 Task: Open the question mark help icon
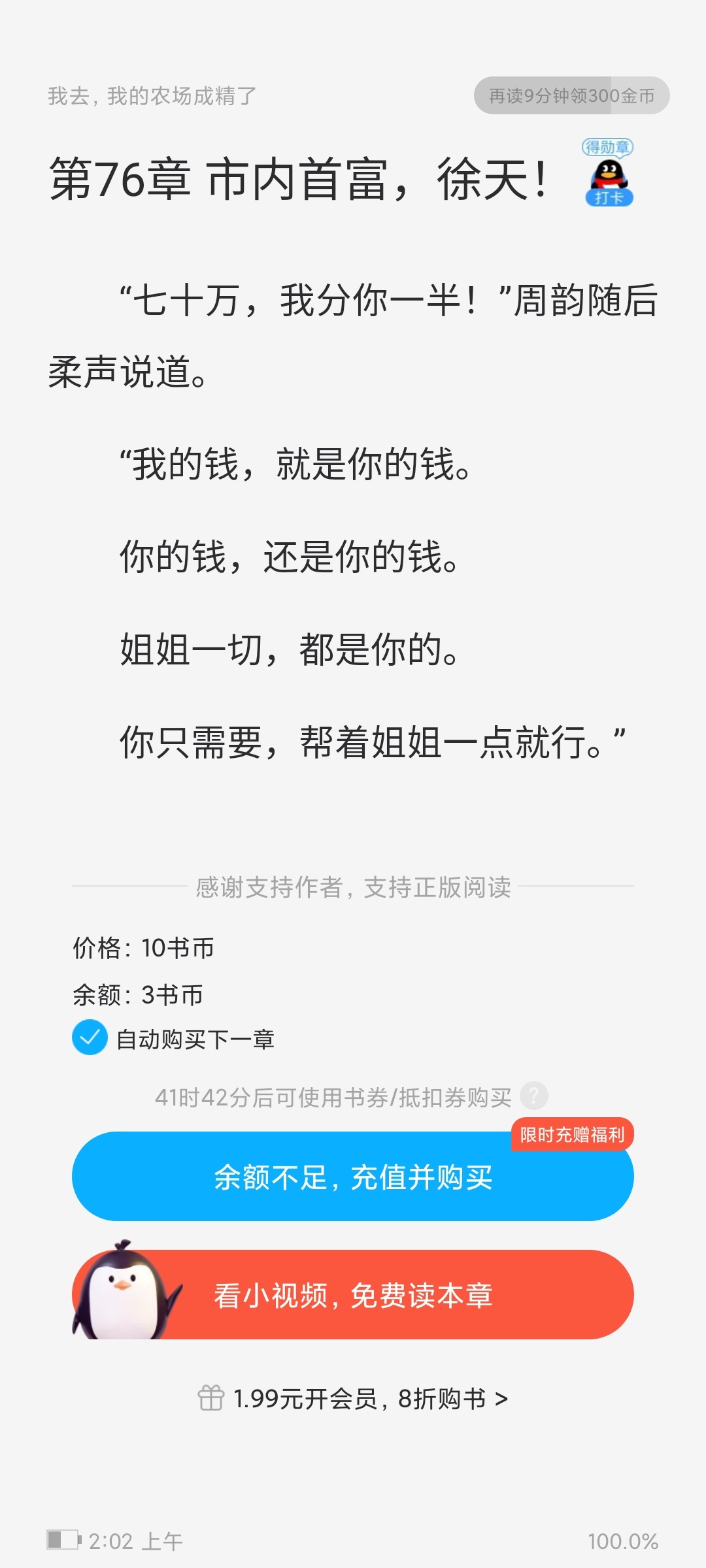tap(533, 1096)
